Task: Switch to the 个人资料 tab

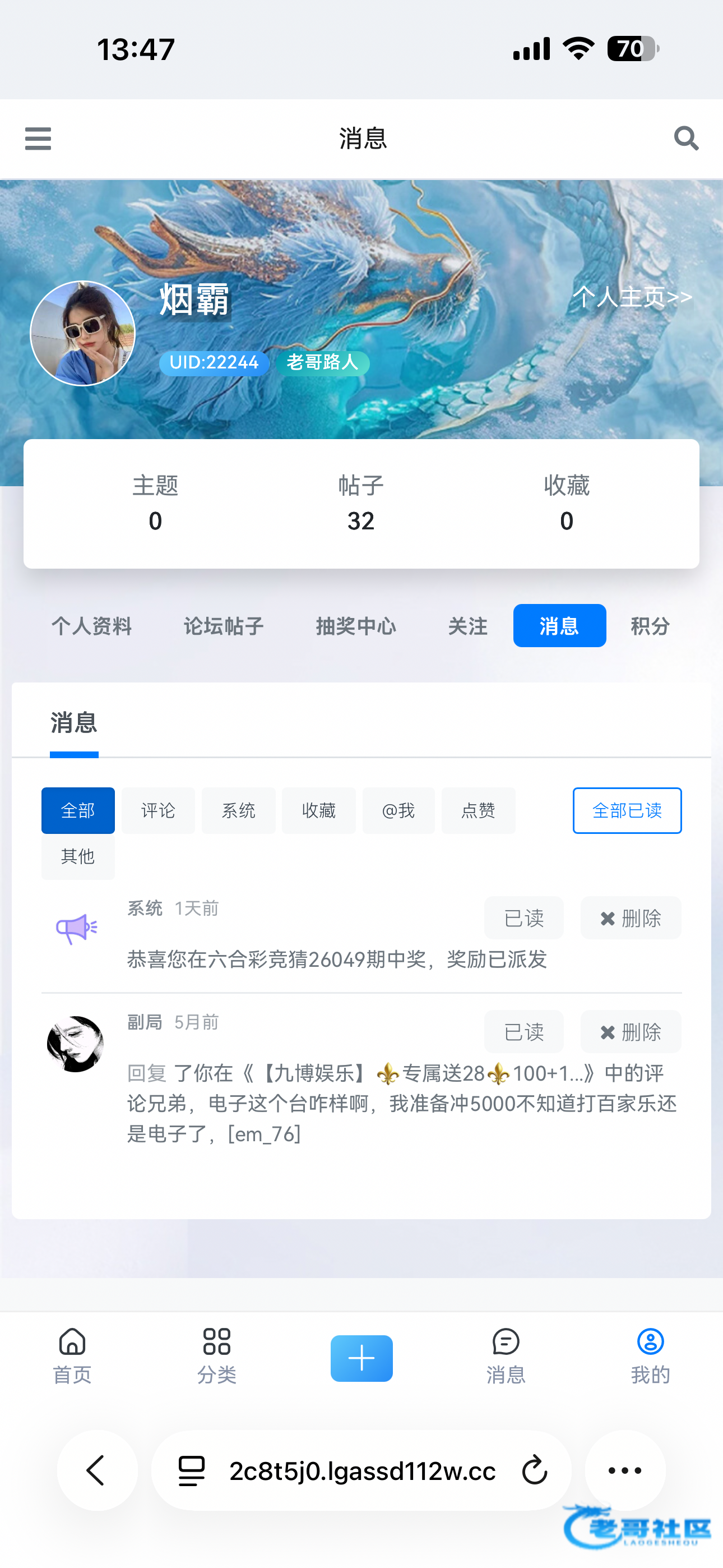Action: (x=91, y=626)
